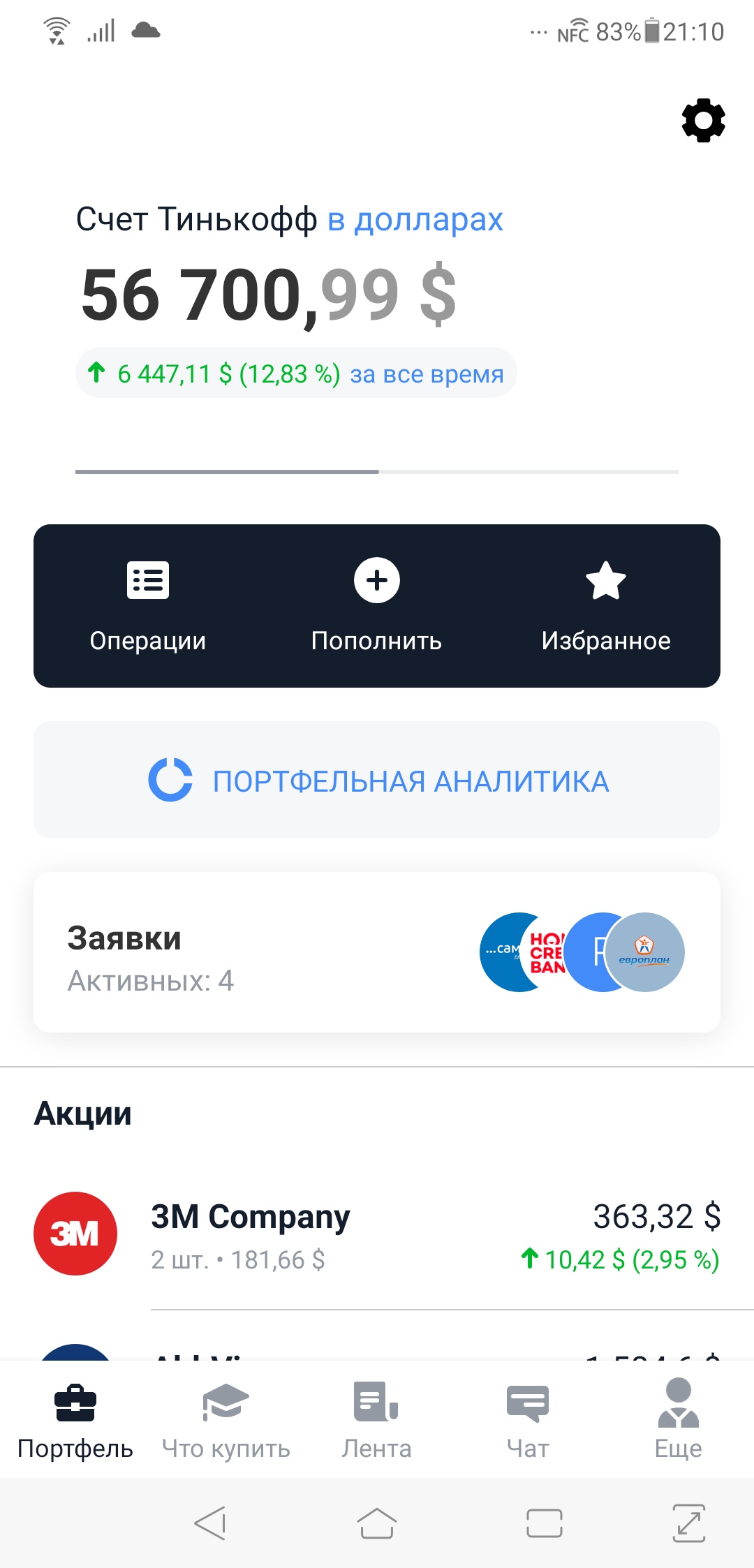
Task: Open settings via the gear icon
Action: (703, 120)
